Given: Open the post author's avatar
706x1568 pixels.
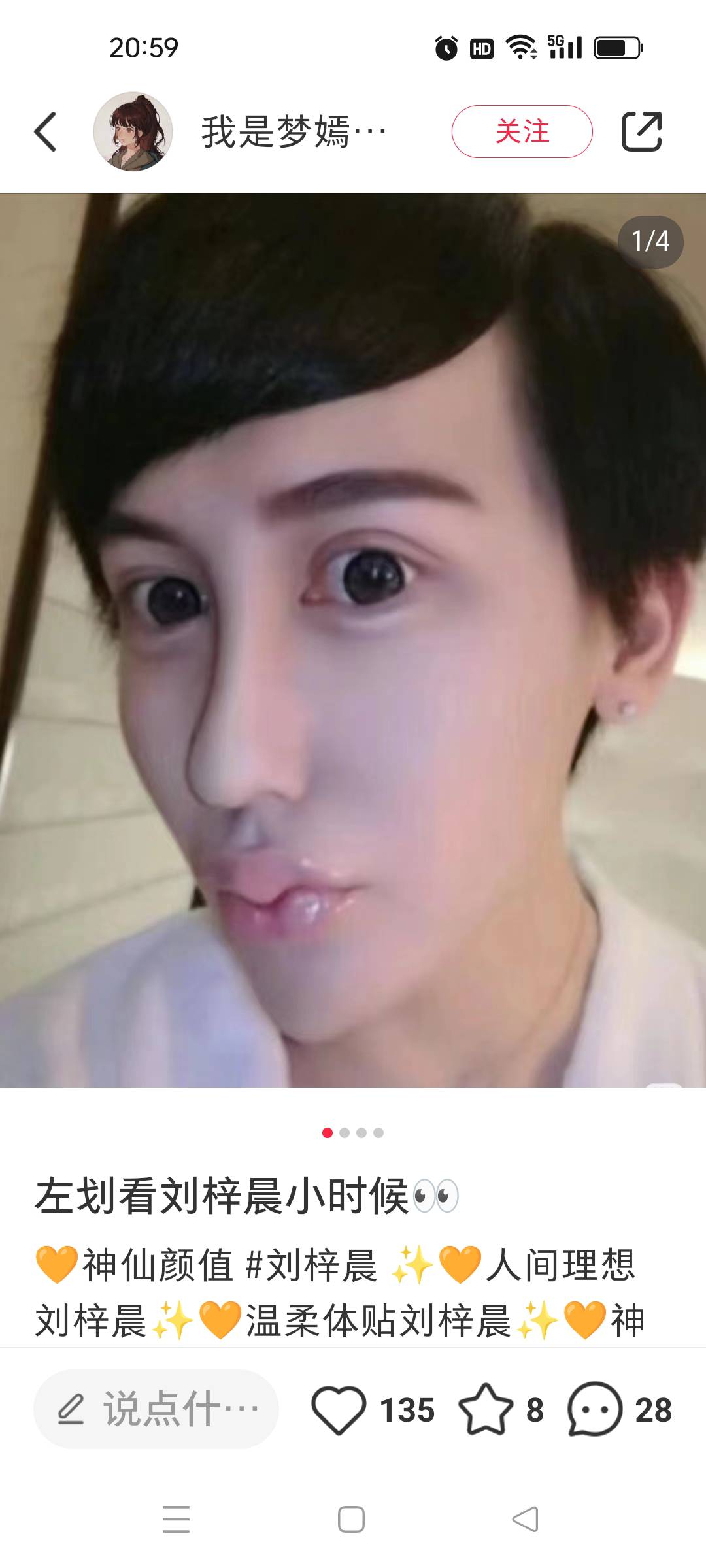Looking at the screenshot, I should tap(133, 131).
